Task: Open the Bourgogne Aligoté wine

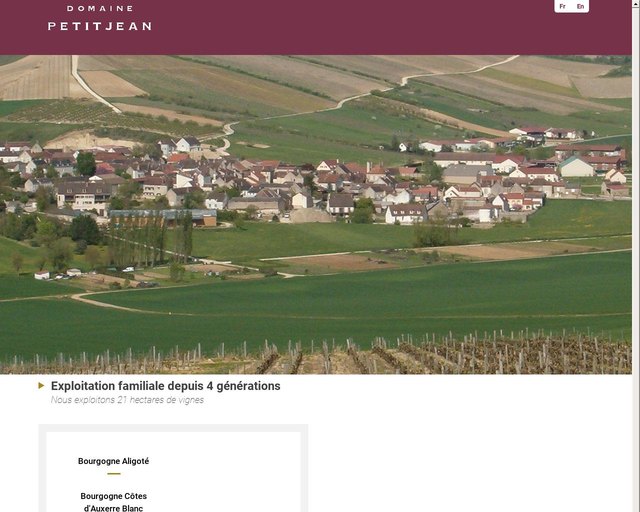Action: [114, 461]
